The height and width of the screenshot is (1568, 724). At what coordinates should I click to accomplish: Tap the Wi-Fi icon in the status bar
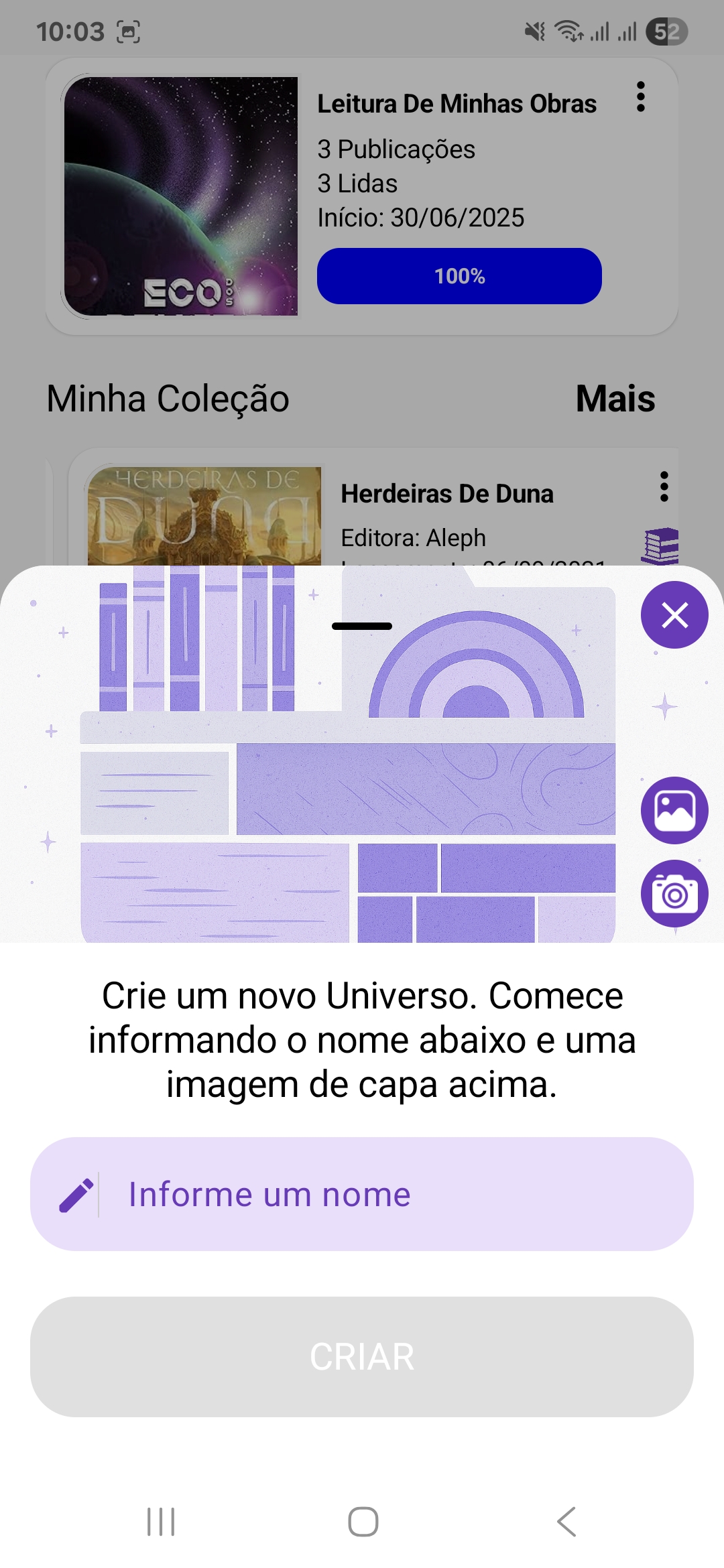[x=569, y=30]
